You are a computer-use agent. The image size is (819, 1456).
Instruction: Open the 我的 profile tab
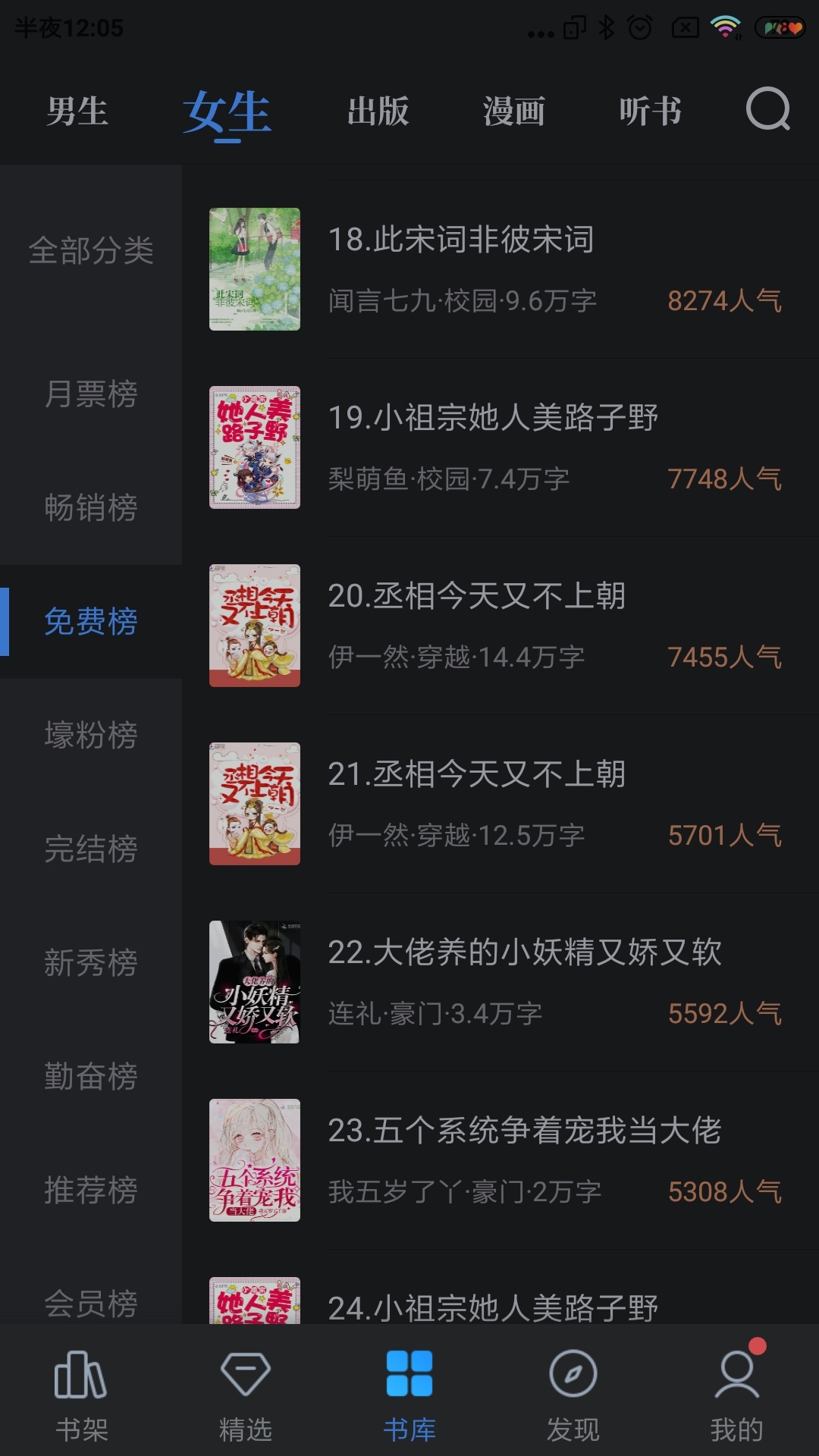736,1395
